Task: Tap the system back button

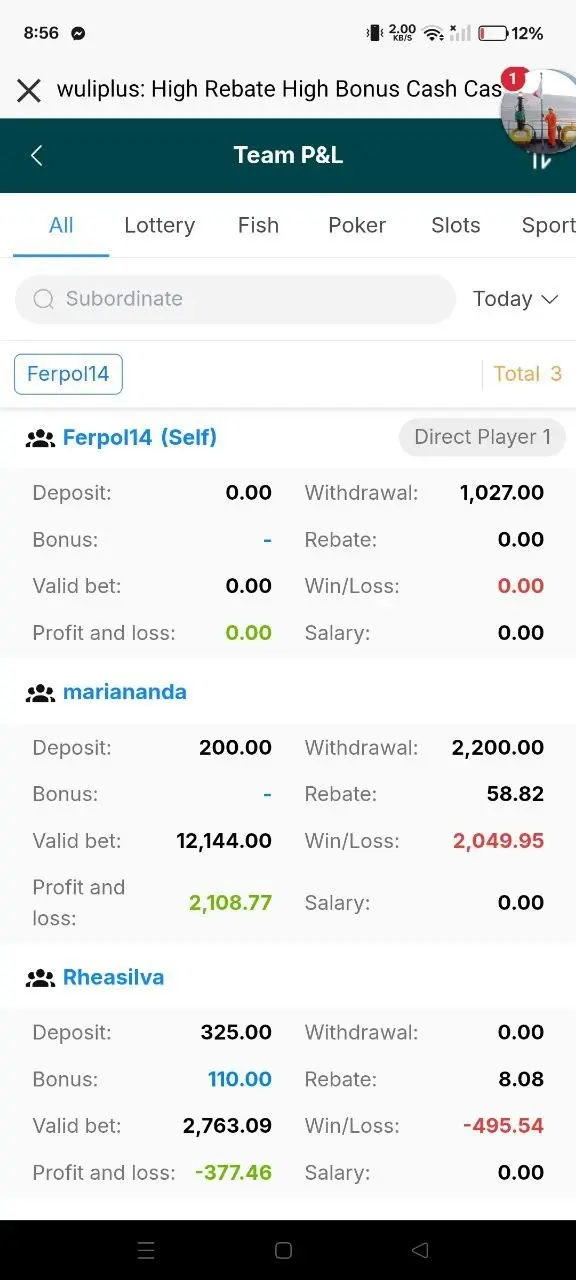Action: (x=420, y=1250)
